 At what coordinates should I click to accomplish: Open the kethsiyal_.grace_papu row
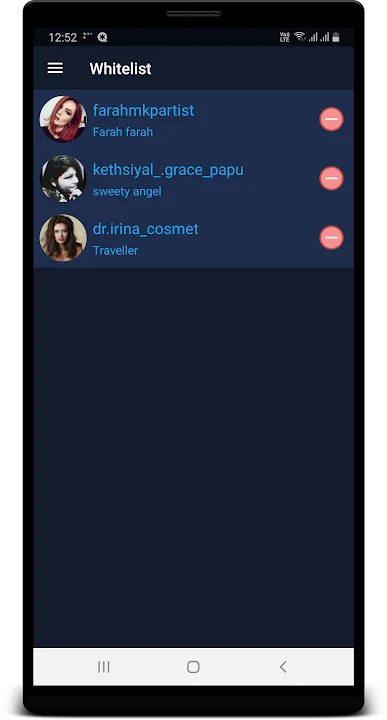(x=193, y=179)
